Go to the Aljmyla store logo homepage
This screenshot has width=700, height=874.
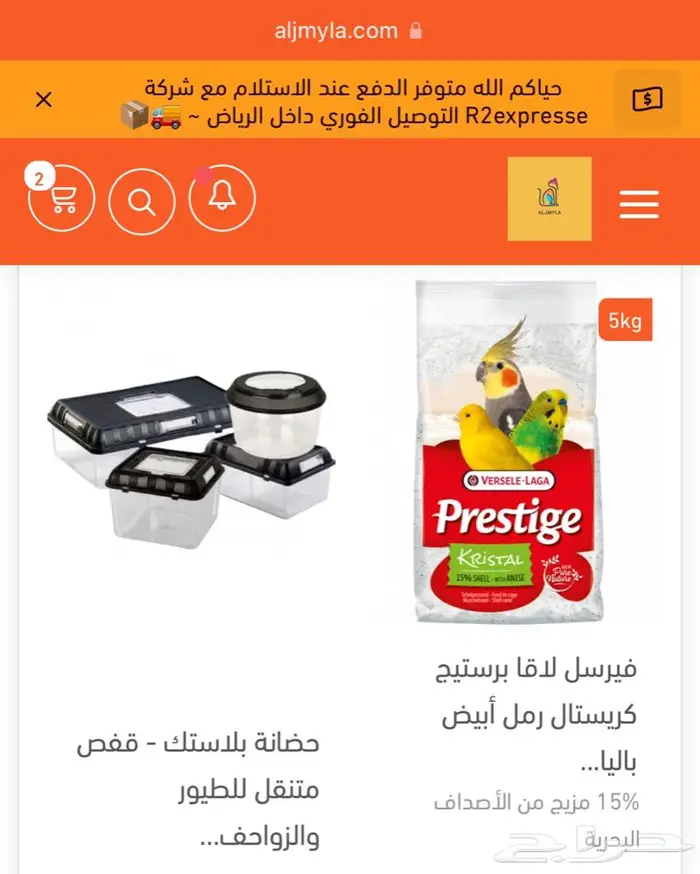(x=549, y=199)
